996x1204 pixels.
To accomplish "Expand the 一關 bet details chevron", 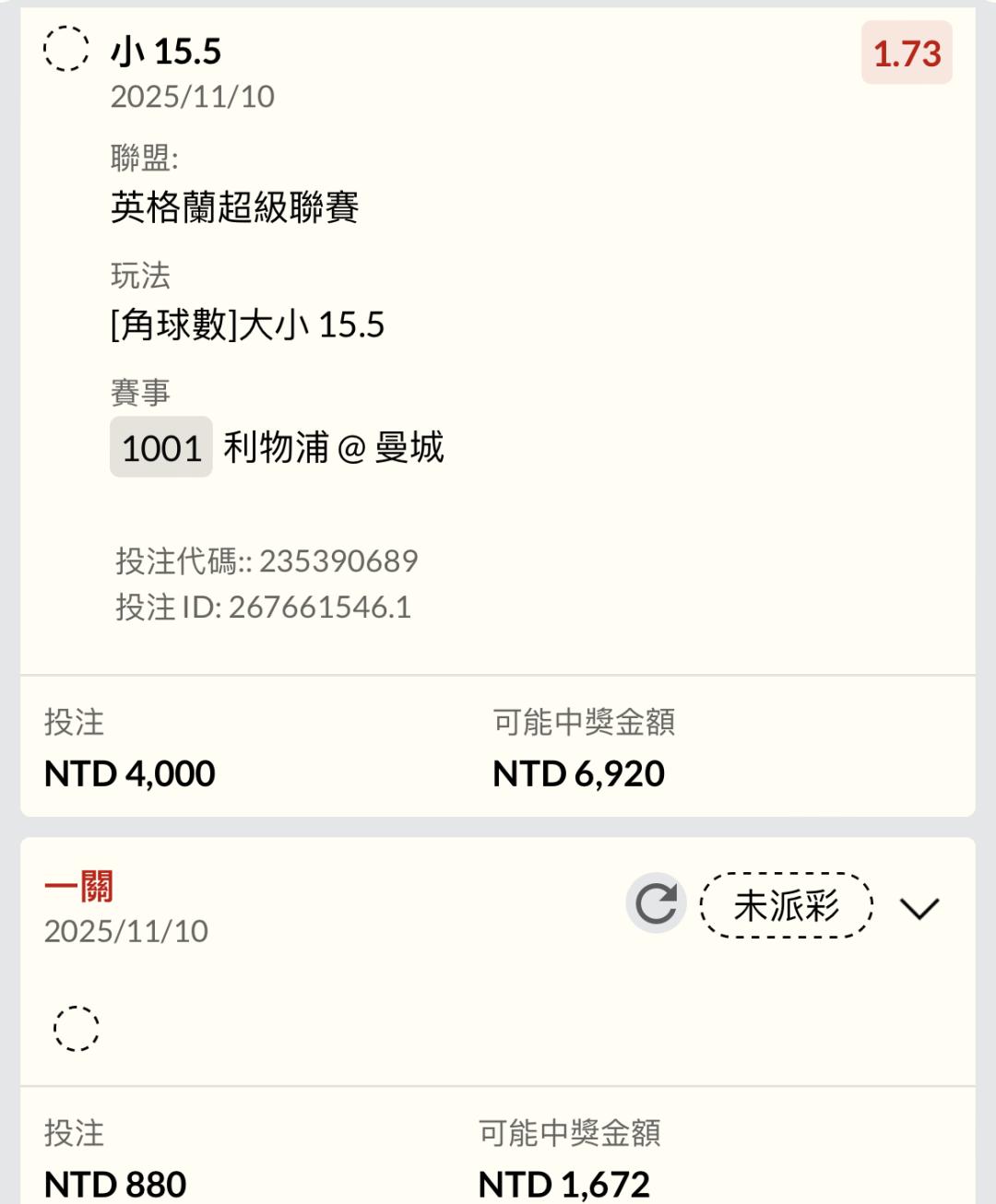I will click(x=919, y=908).
